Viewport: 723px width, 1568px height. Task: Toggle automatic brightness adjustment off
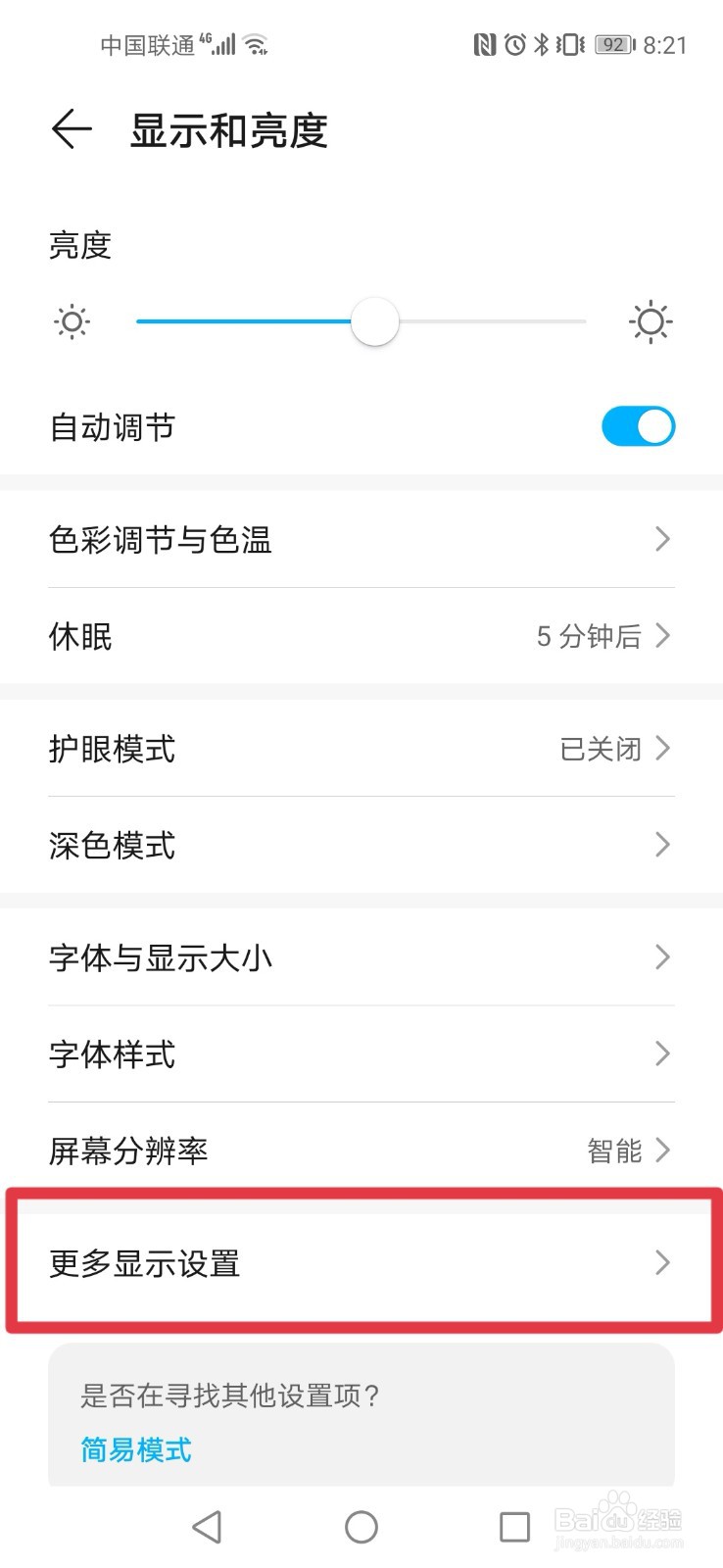(x=638, y=426)
